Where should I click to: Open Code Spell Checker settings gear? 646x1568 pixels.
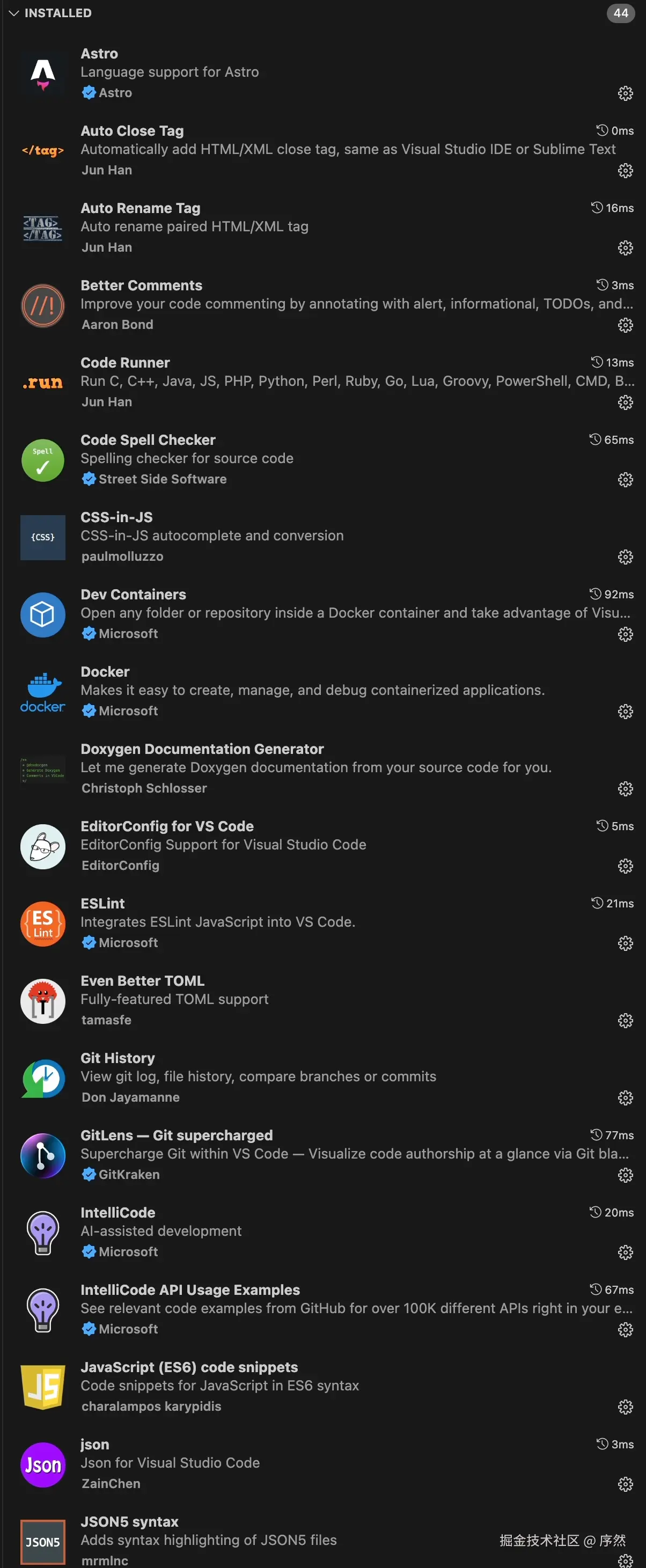[625, 480]
